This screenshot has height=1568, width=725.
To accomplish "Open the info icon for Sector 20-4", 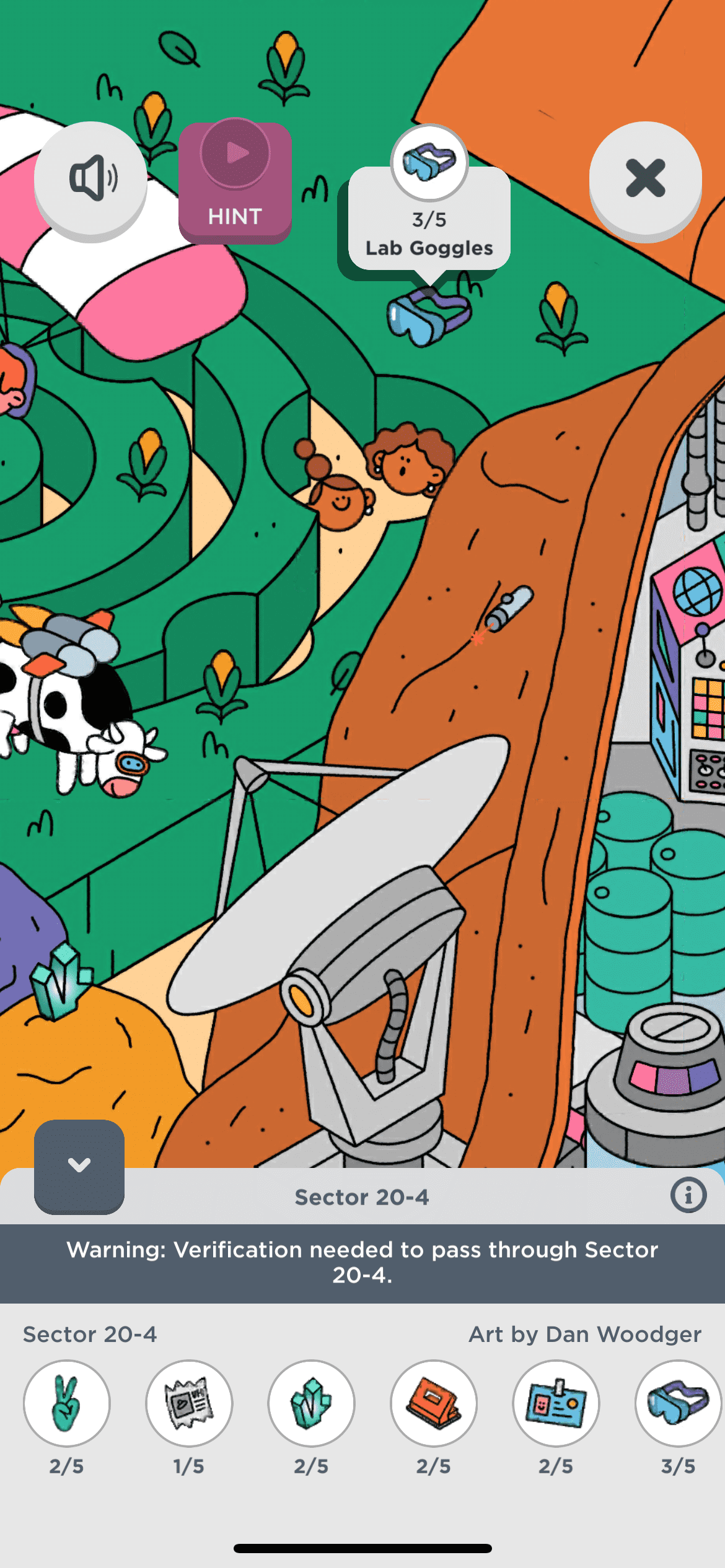I will 688,1195.
